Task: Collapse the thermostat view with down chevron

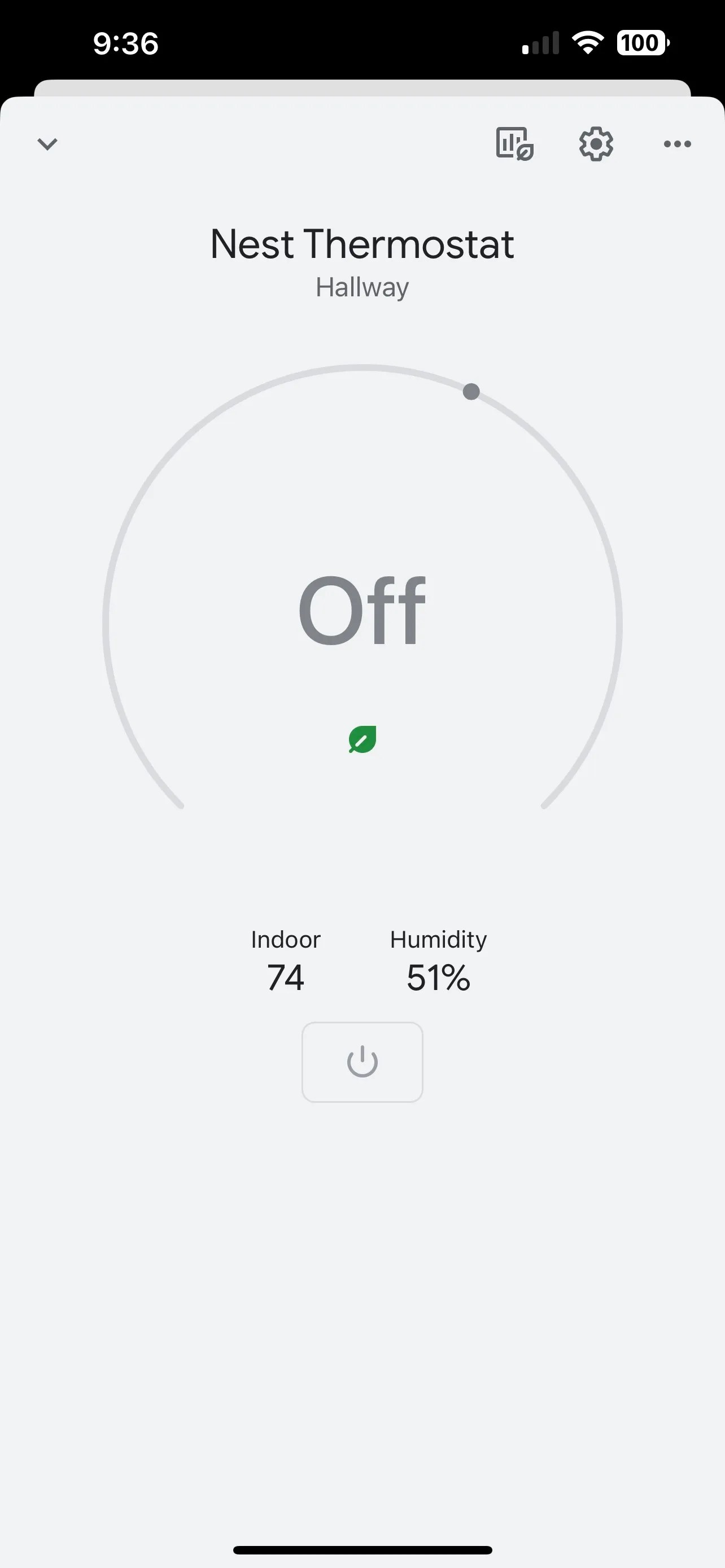Action: point(48,144)
